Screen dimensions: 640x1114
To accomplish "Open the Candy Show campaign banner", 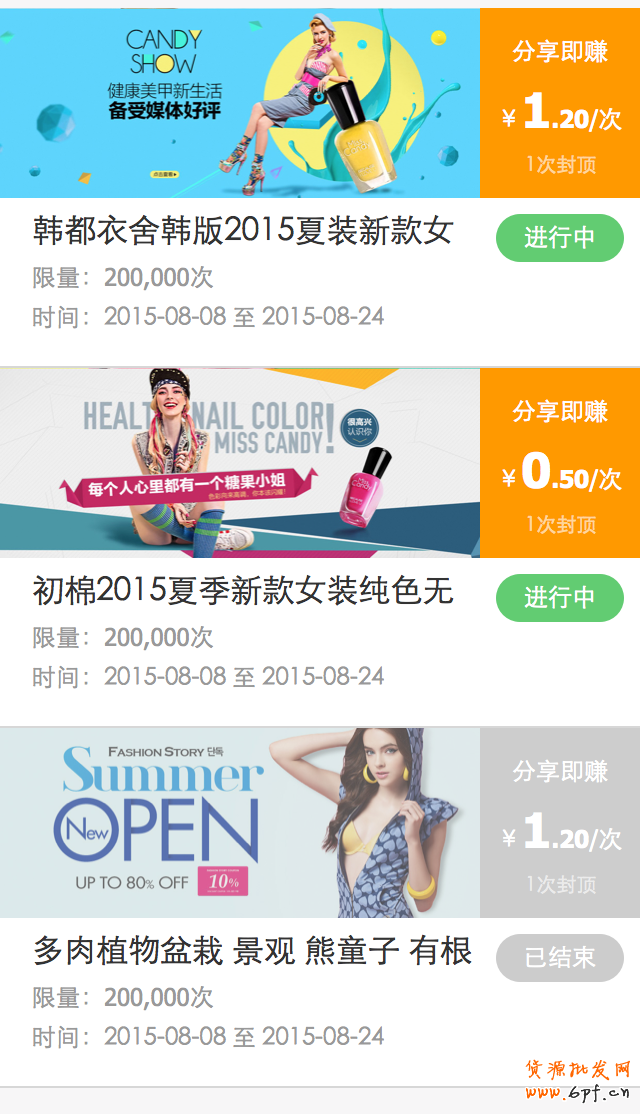I will click(240, 103).
